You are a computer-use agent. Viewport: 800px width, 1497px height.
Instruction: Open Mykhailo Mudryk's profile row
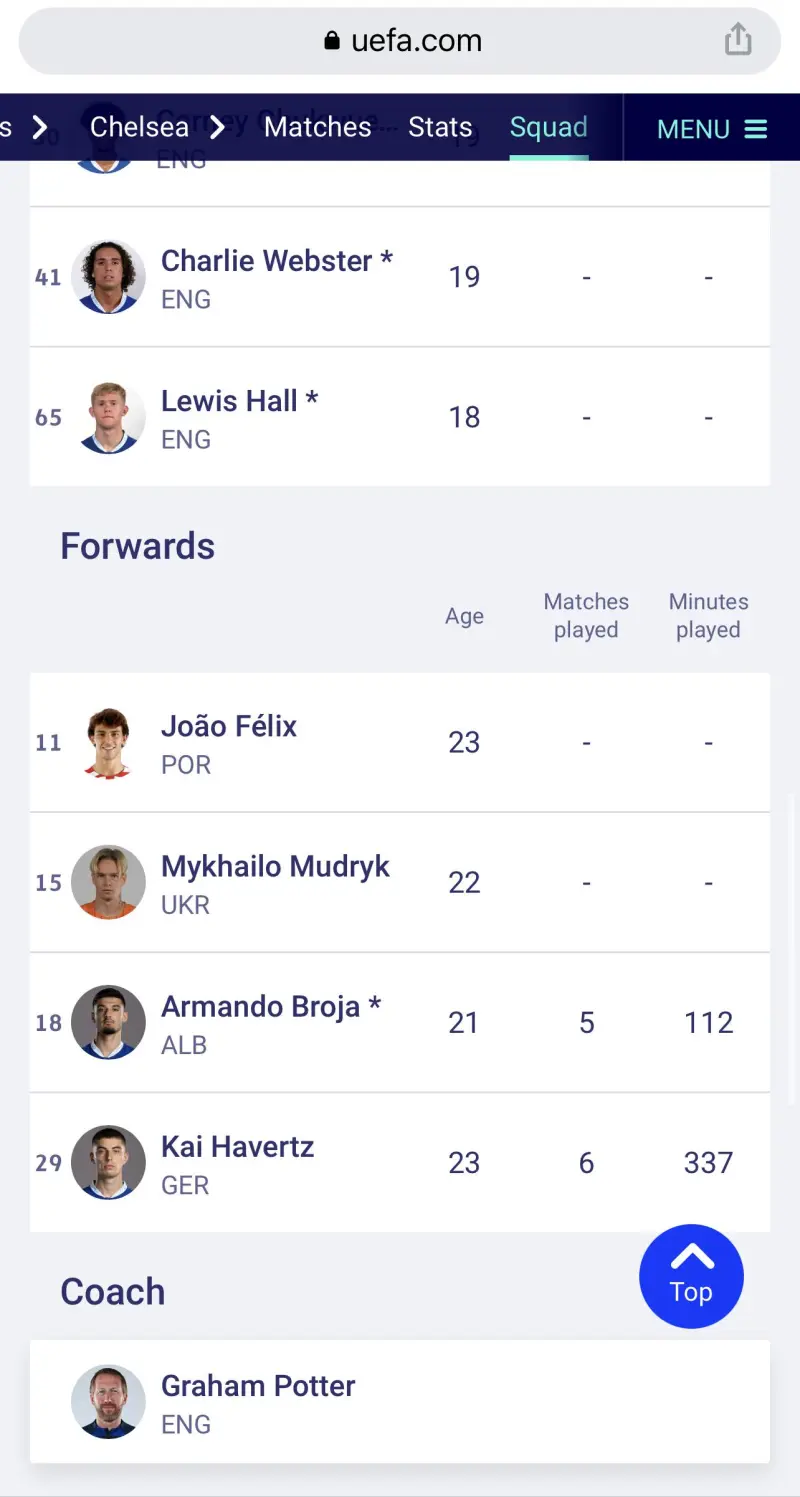[400, 882]
